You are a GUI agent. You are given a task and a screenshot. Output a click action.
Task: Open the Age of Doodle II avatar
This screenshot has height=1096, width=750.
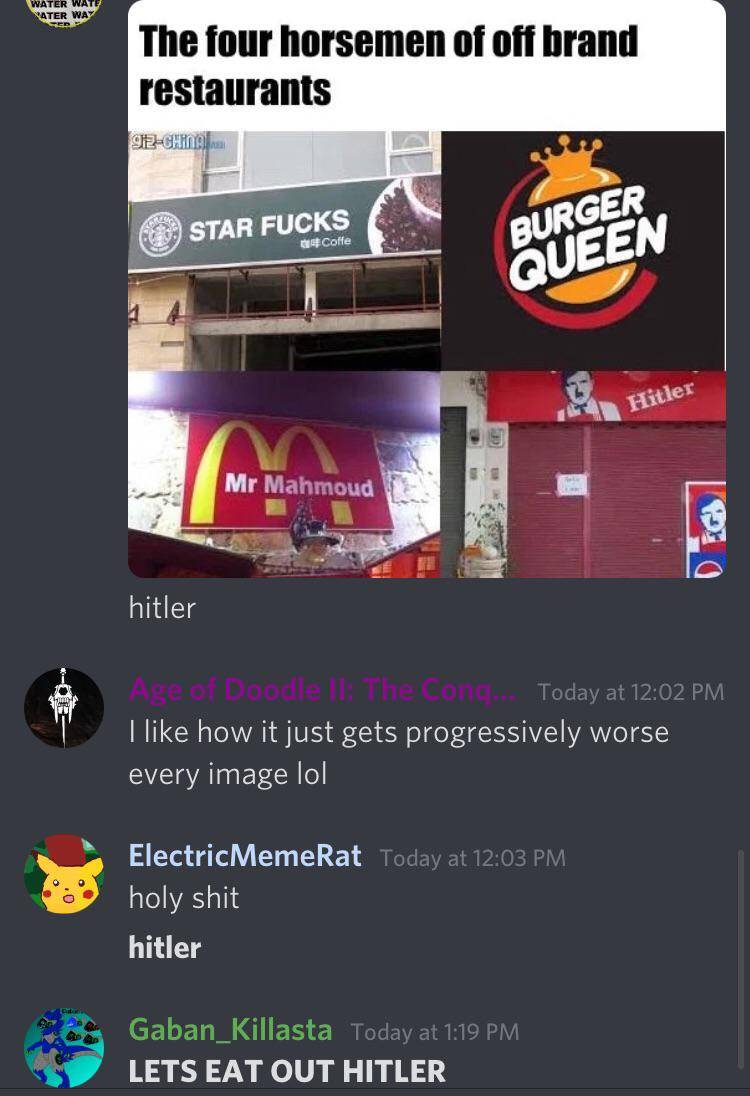pyautogui.click(x=64, y=708)
